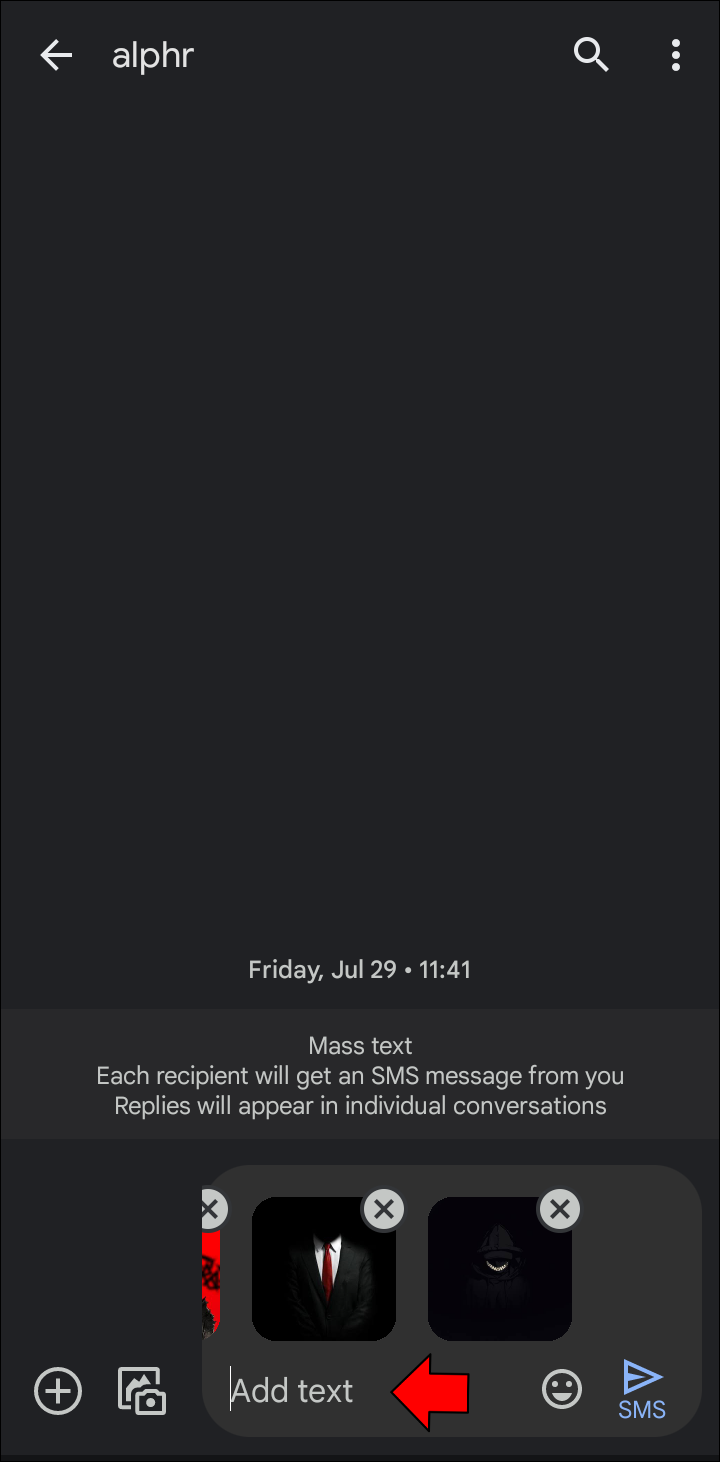The width and height of the screenshot is (720, 1462).
Task: Send the message as SMS
Action: click(x=642, y=1389)
